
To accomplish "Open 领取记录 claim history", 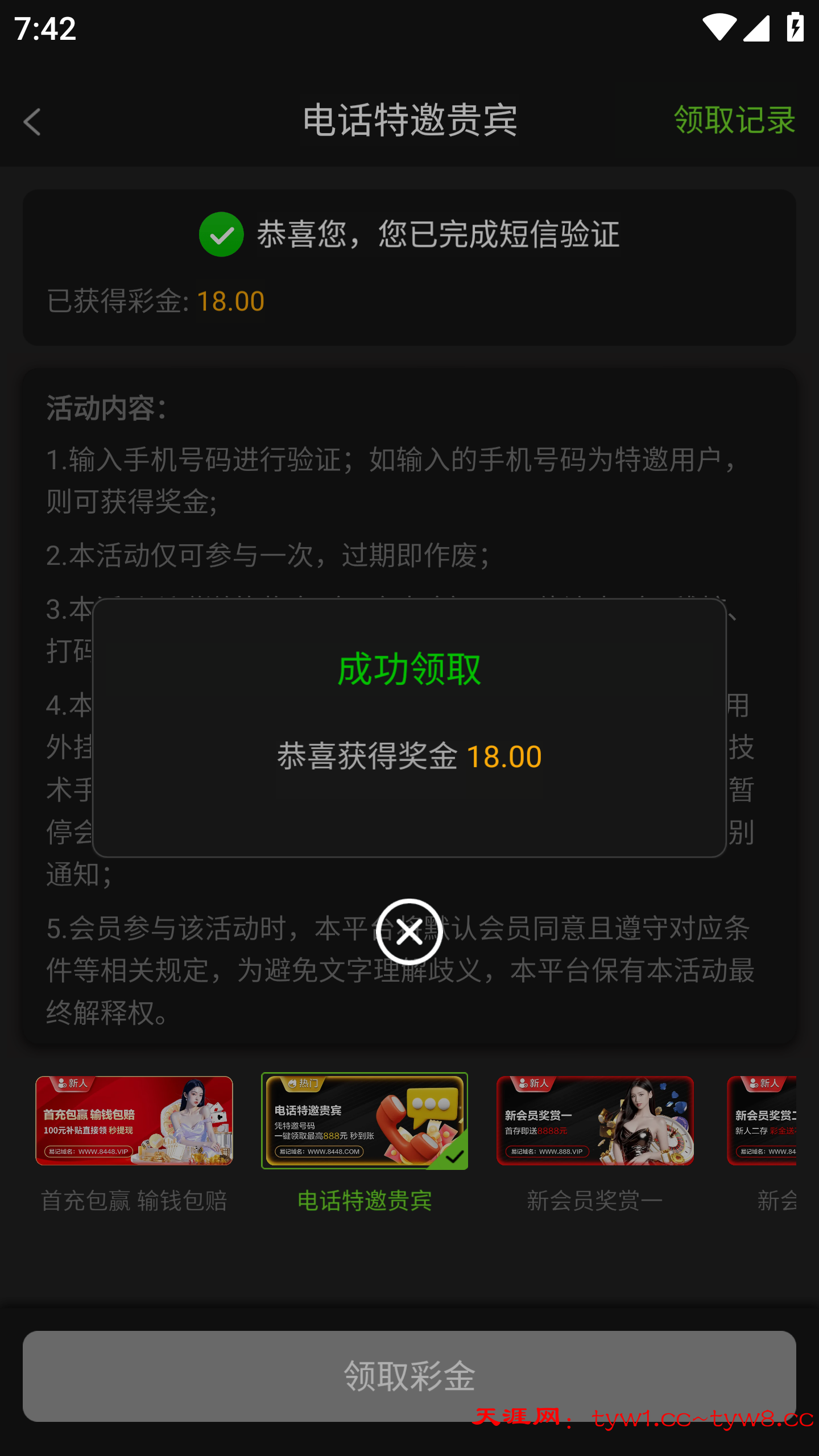I will click(734, 120).
